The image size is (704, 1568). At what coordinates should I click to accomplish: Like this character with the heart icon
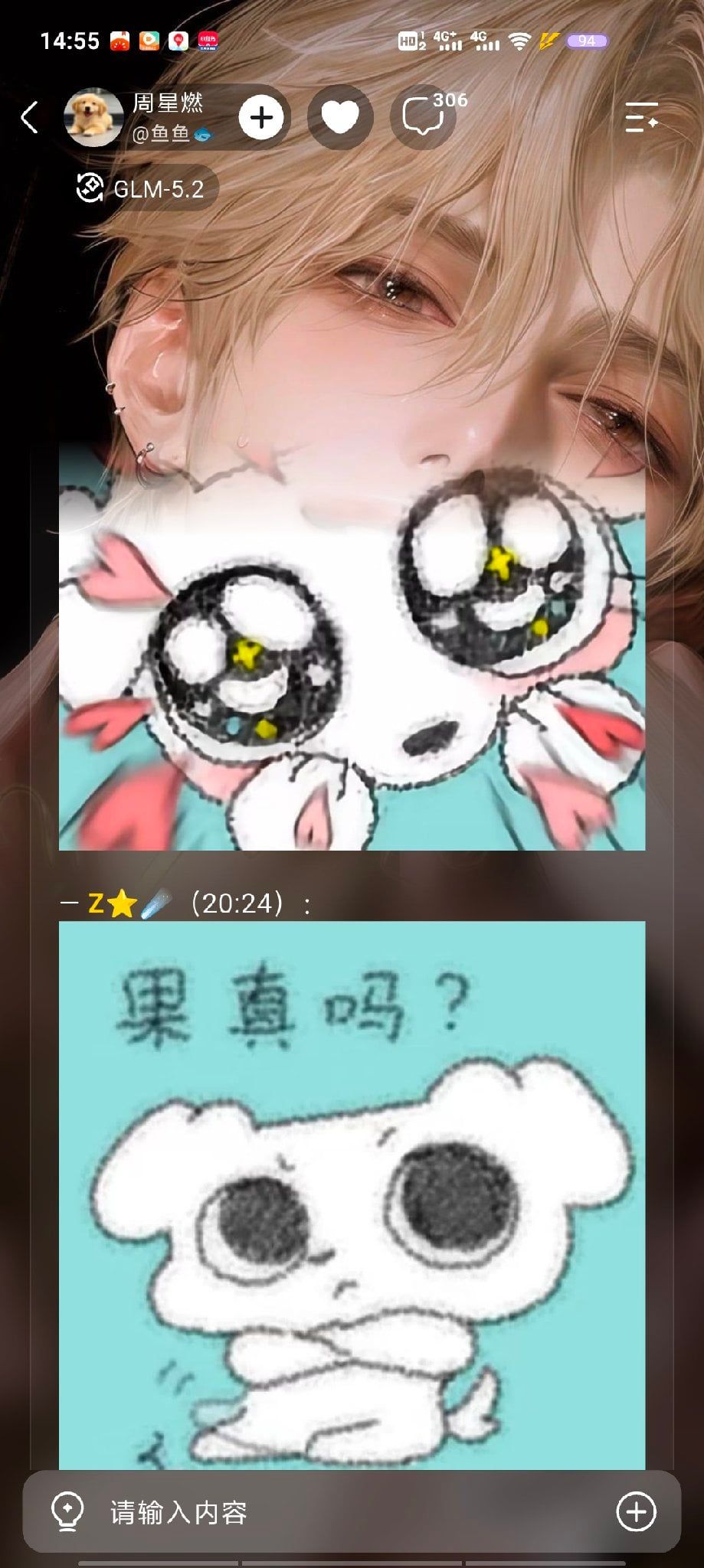pos(340,117)
